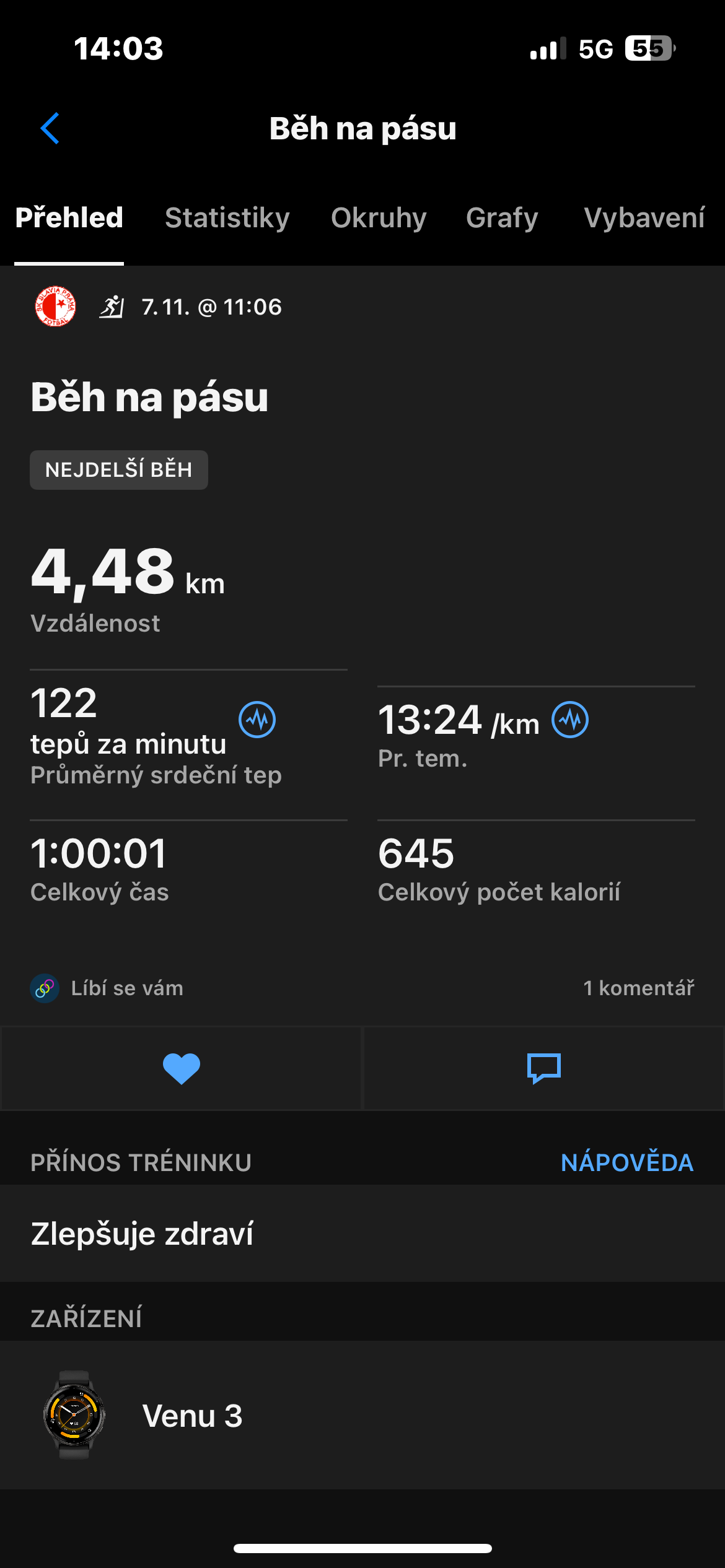Tap the heart icon to unlike activity
The width and height of the screenshot is (725, 1568).
click(181, 1068)
